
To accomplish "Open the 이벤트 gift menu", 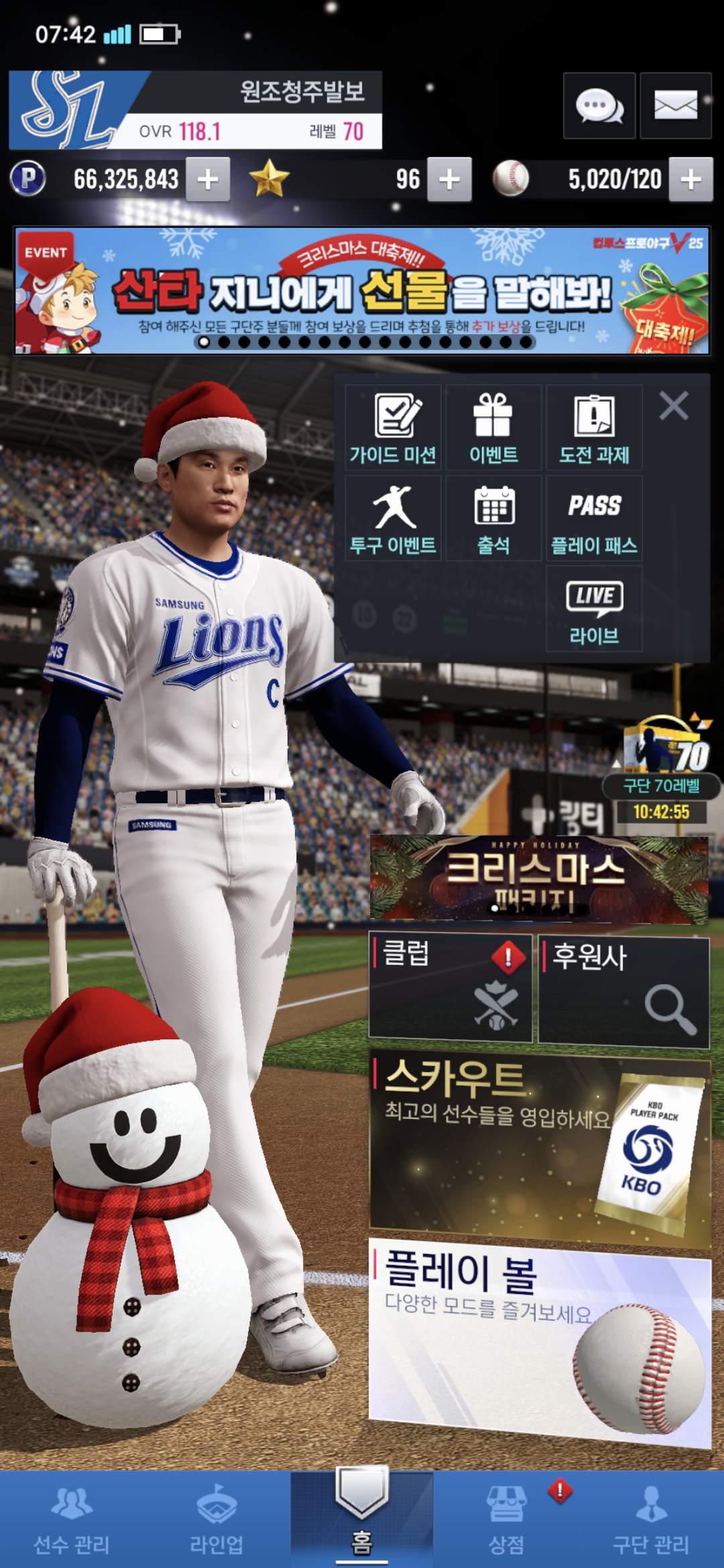I will coord(493,428).
